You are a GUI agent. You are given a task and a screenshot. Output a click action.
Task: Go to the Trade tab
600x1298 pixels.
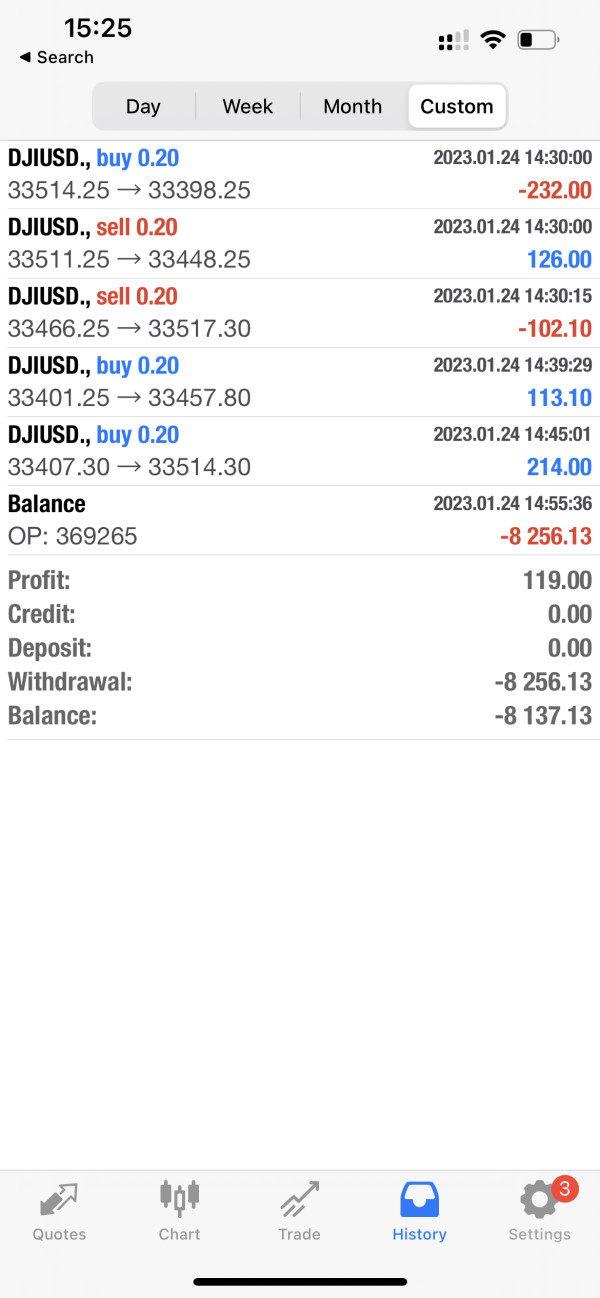[x=299, y=1210]
